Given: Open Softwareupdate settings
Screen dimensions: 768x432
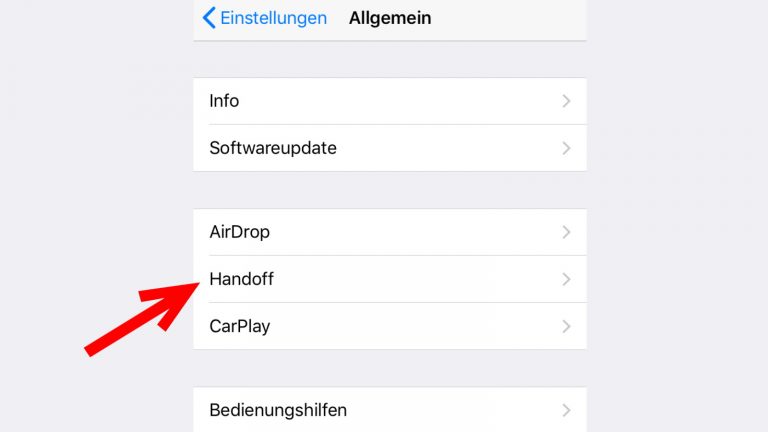Looking at the screenshot, I should click(389, 148).
